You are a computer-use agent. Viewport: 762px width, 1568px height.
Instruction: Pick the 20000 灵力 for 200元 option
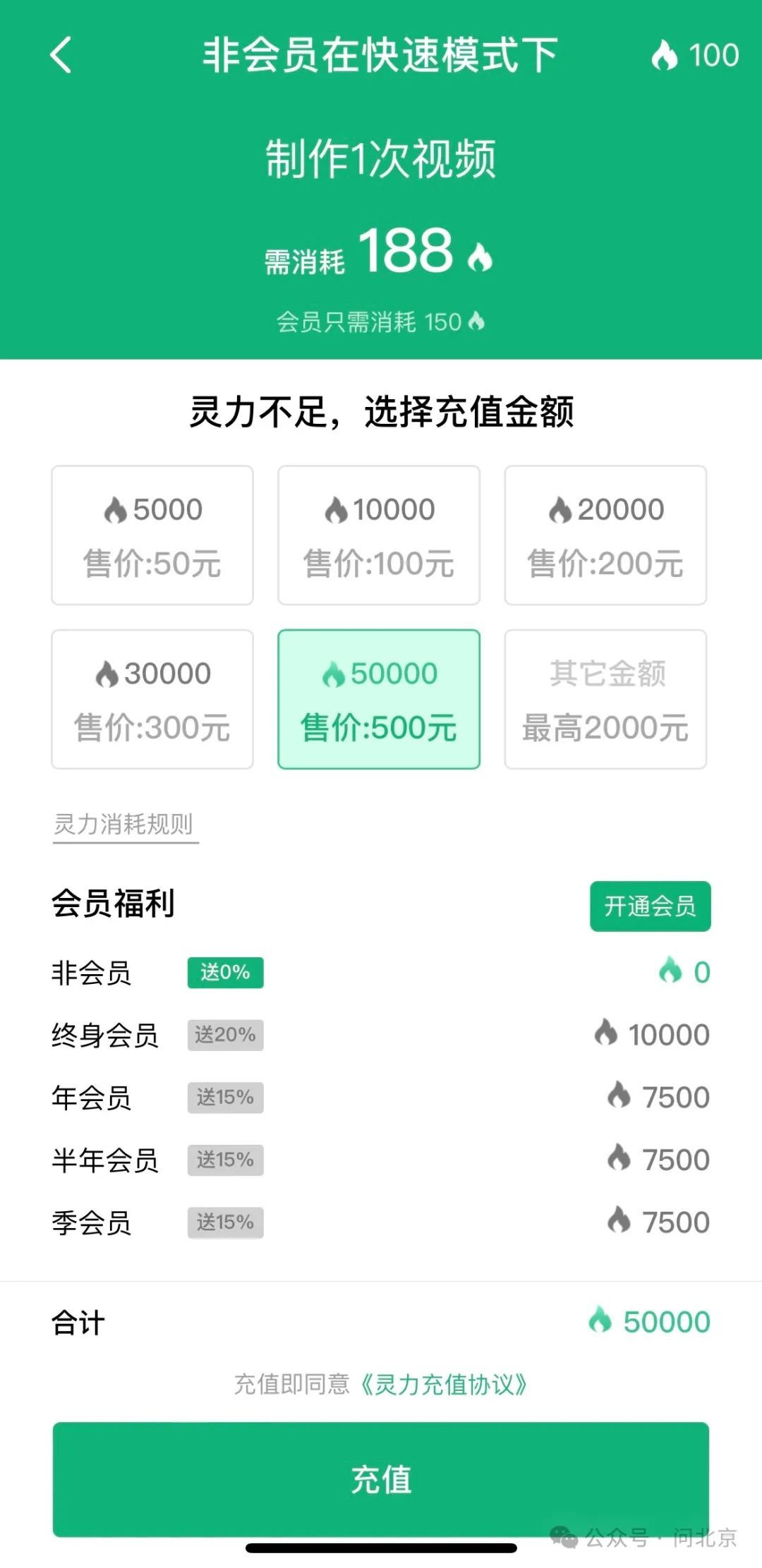click(605, 535)
